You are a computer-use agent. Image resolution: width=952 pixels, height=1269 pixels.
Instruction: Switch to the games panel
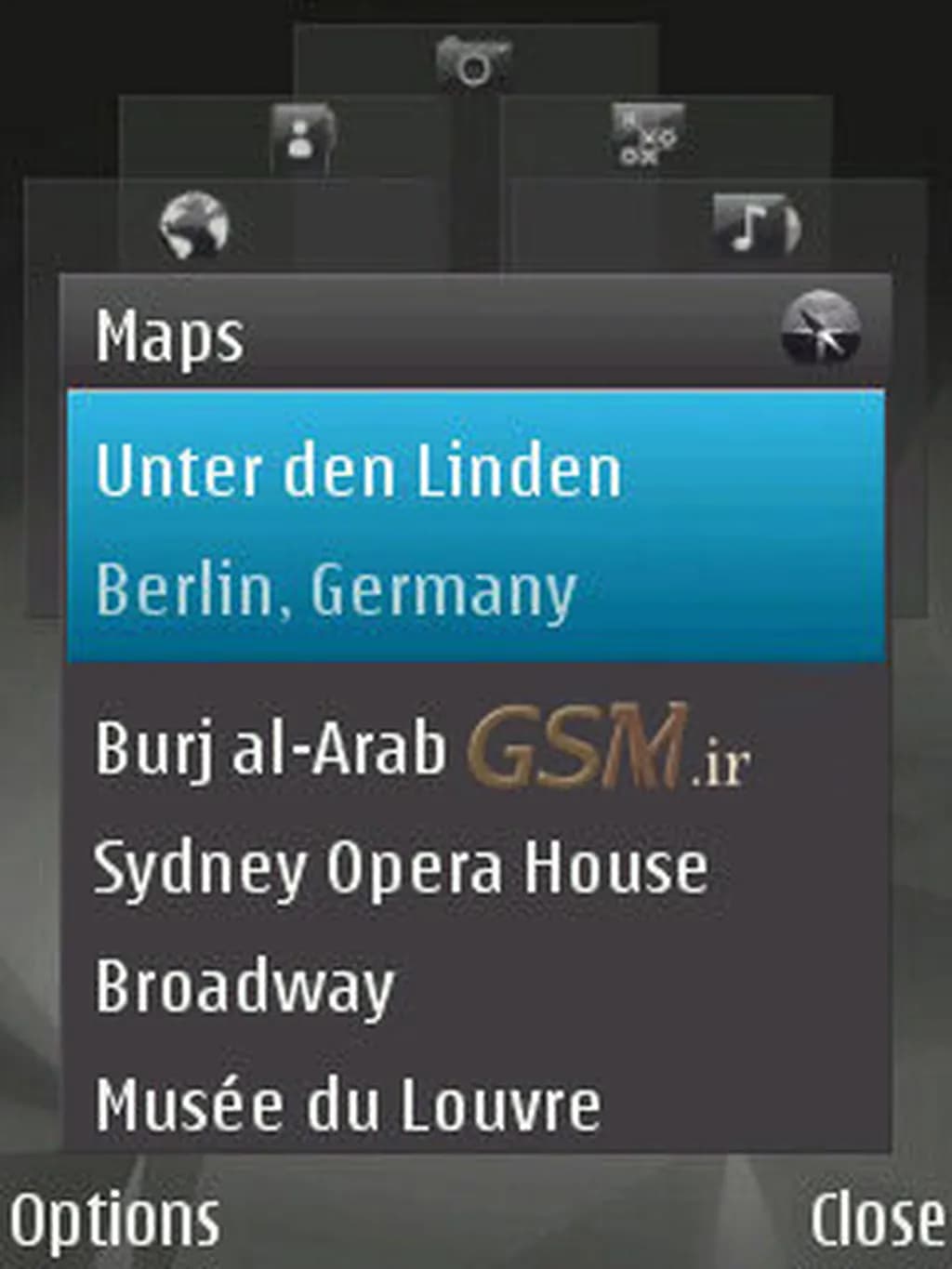648,138
